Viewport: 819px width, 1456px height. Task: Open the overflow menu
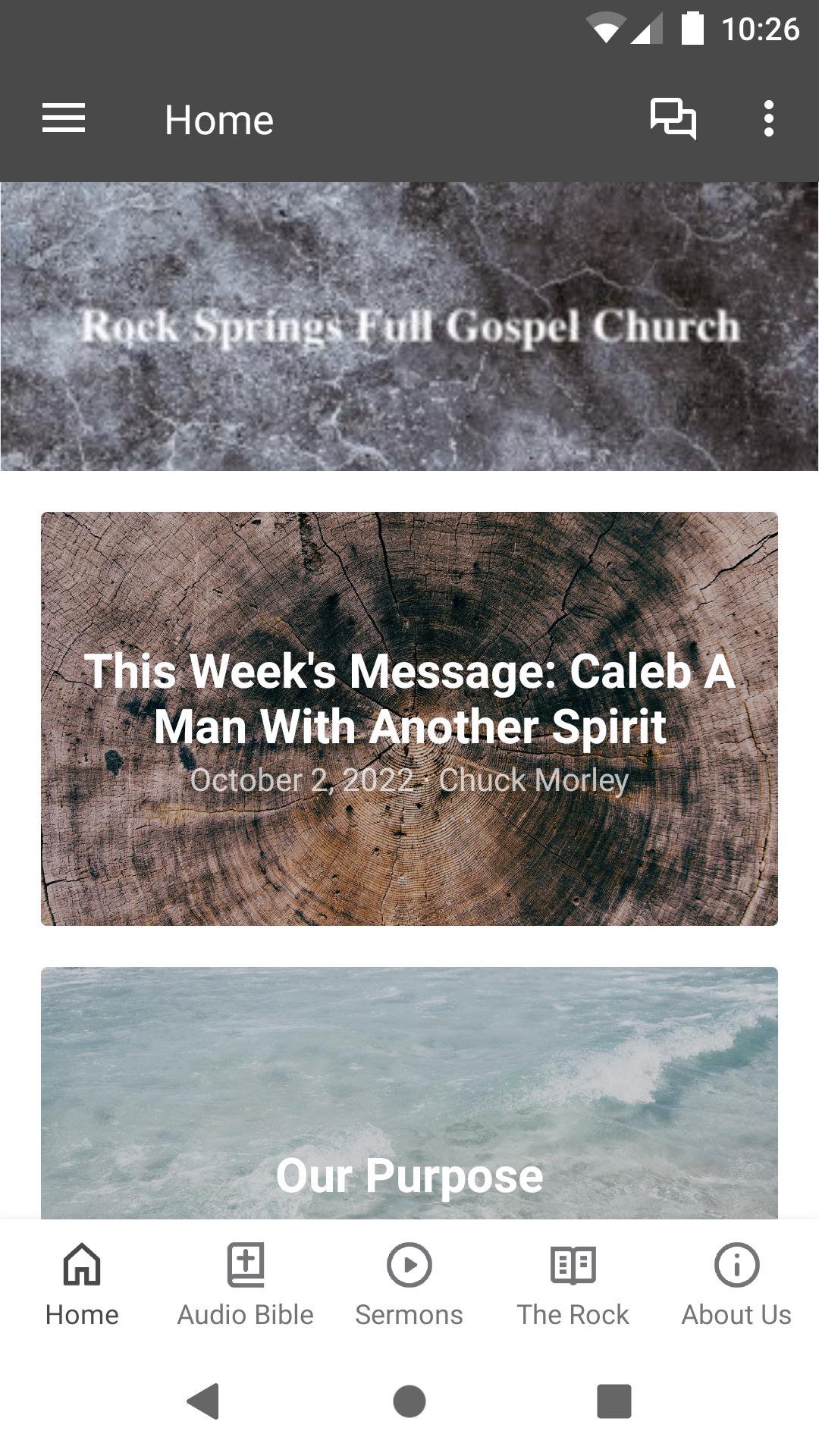point(768,119)
